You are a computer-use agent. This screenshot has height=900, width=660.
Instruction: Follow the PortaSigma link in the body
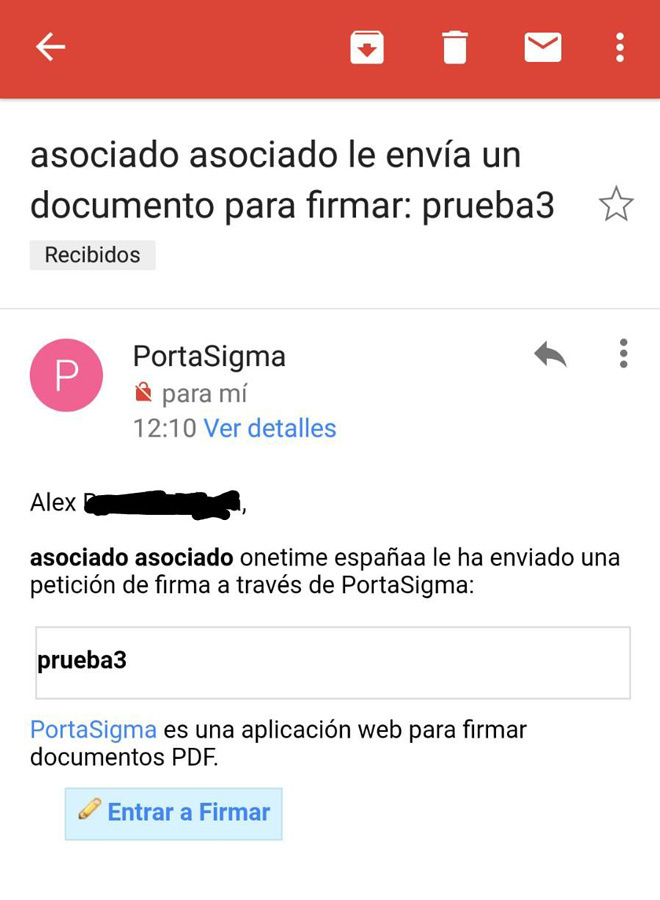point(93,729)
